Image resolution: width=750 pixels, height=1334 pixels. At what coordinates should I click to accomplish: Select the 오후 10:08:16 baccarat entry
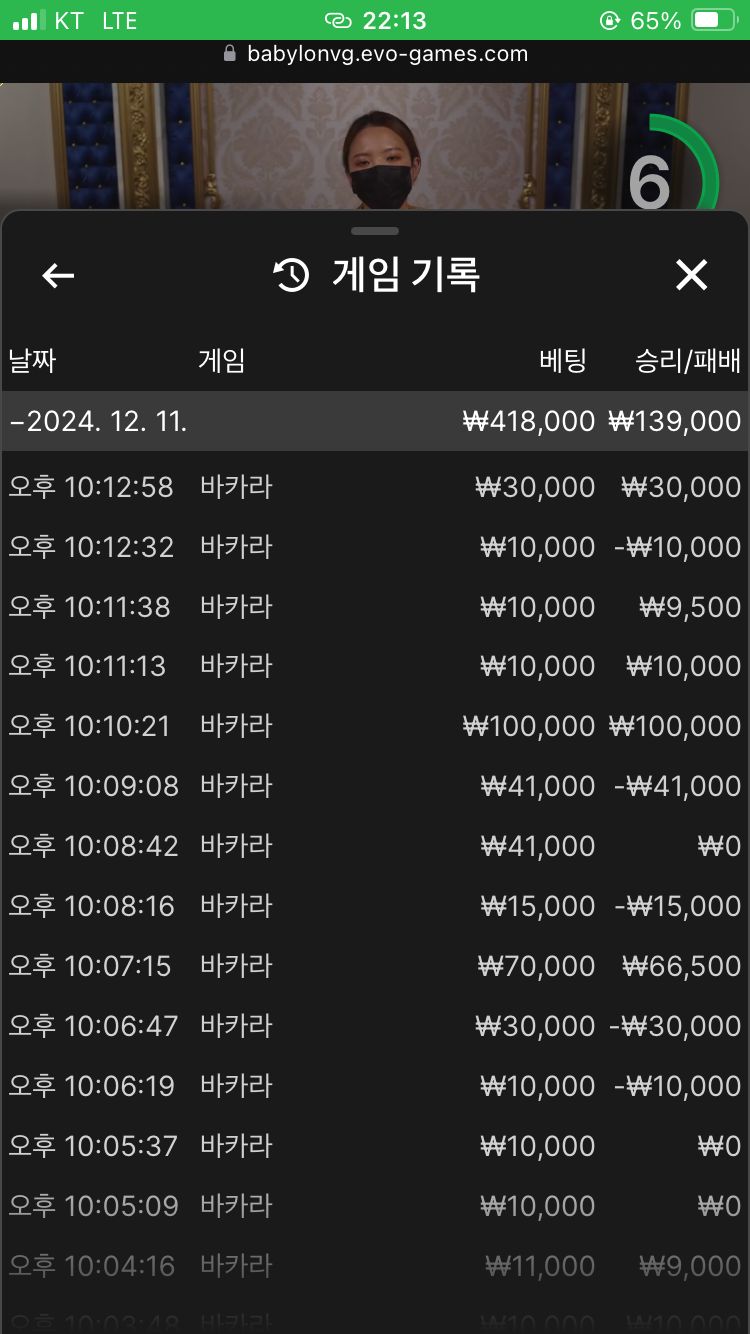(375, 906)
